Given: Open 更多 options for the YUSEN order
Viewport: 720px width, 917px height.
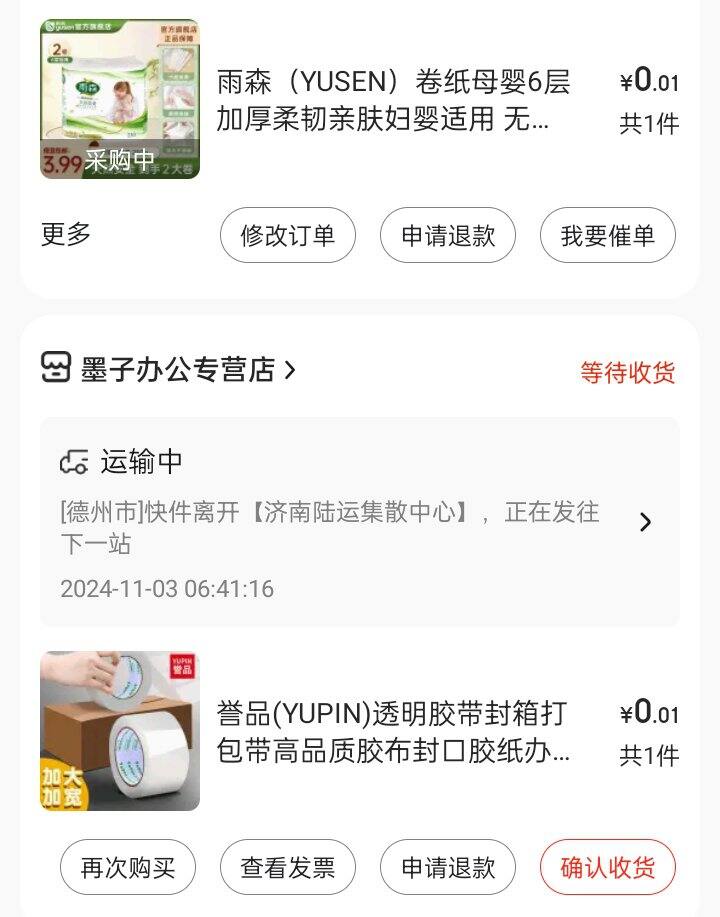Looking at the screenshot, I should [66, 235].
